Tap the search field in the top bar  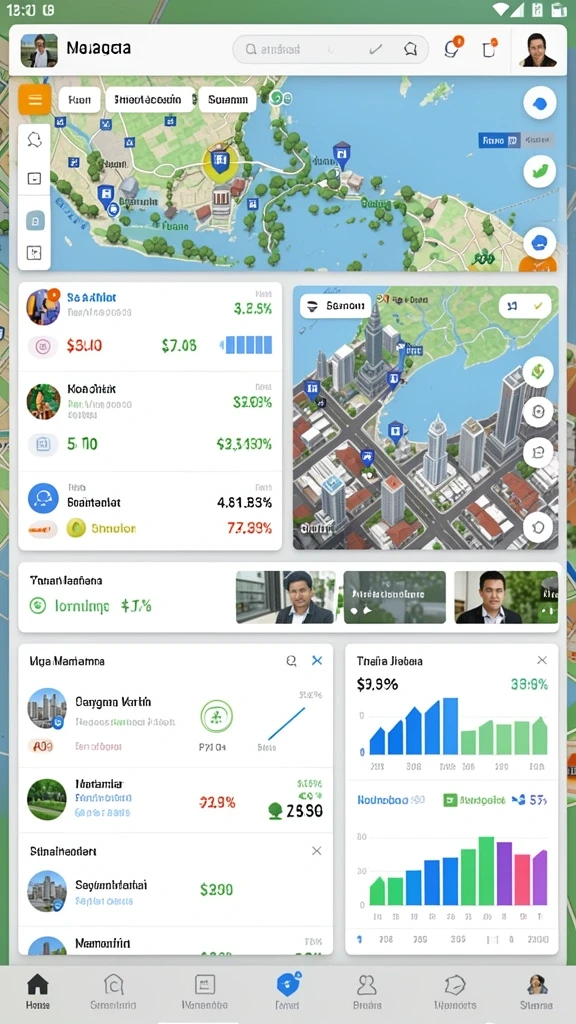pyautogui.click(x=330, y=49)
